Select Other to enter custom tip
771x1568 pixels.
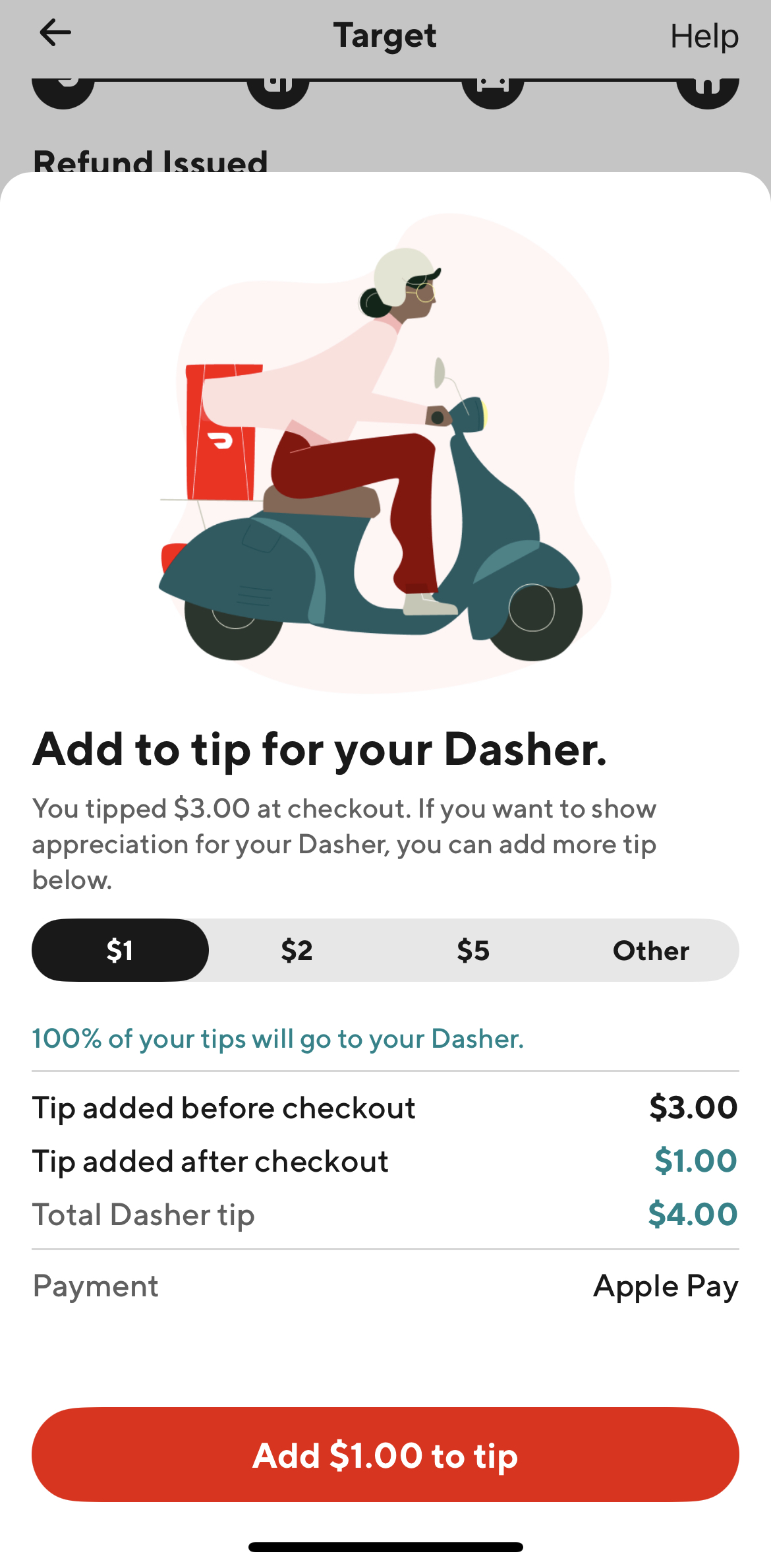(650, 950)
